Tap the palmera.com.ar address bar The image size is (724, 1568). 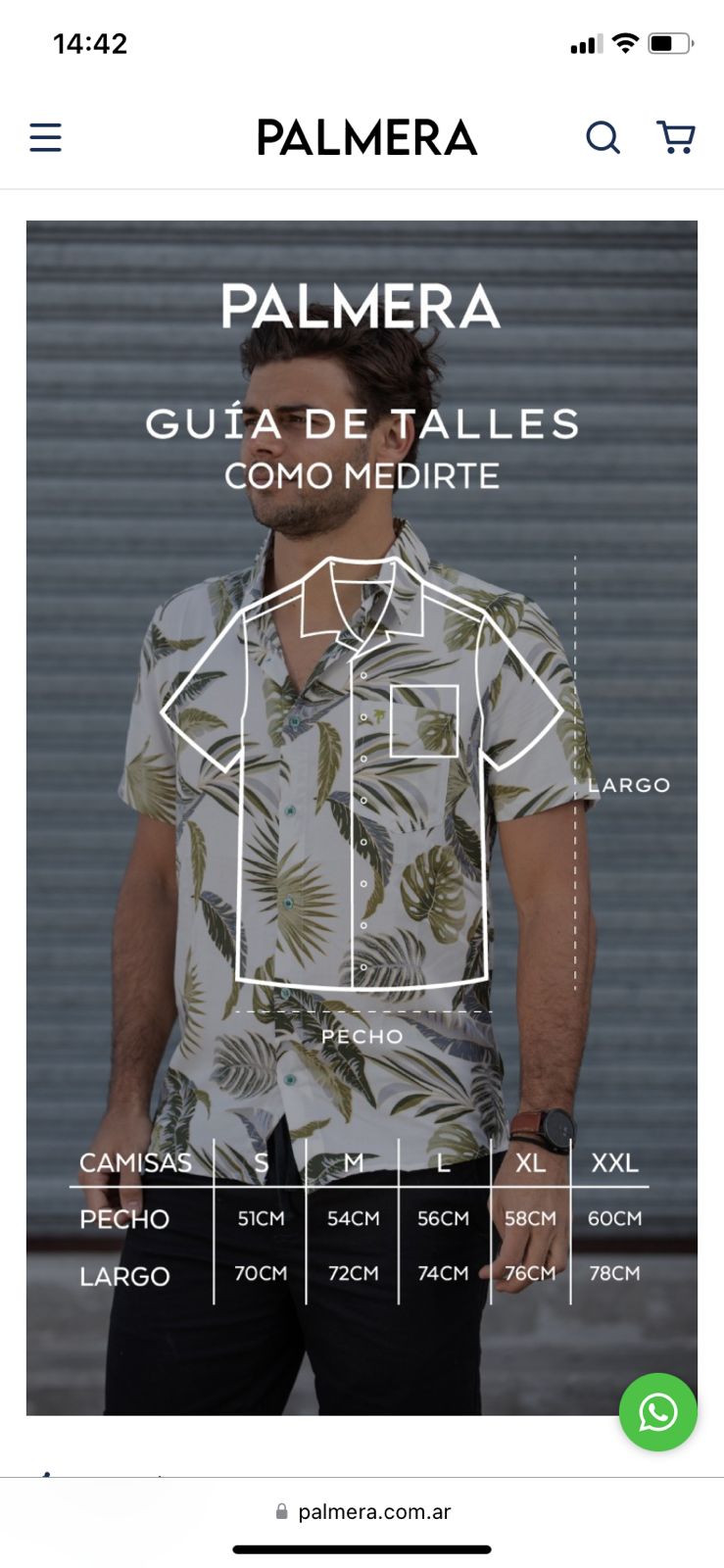click(x=362, y=1511)
